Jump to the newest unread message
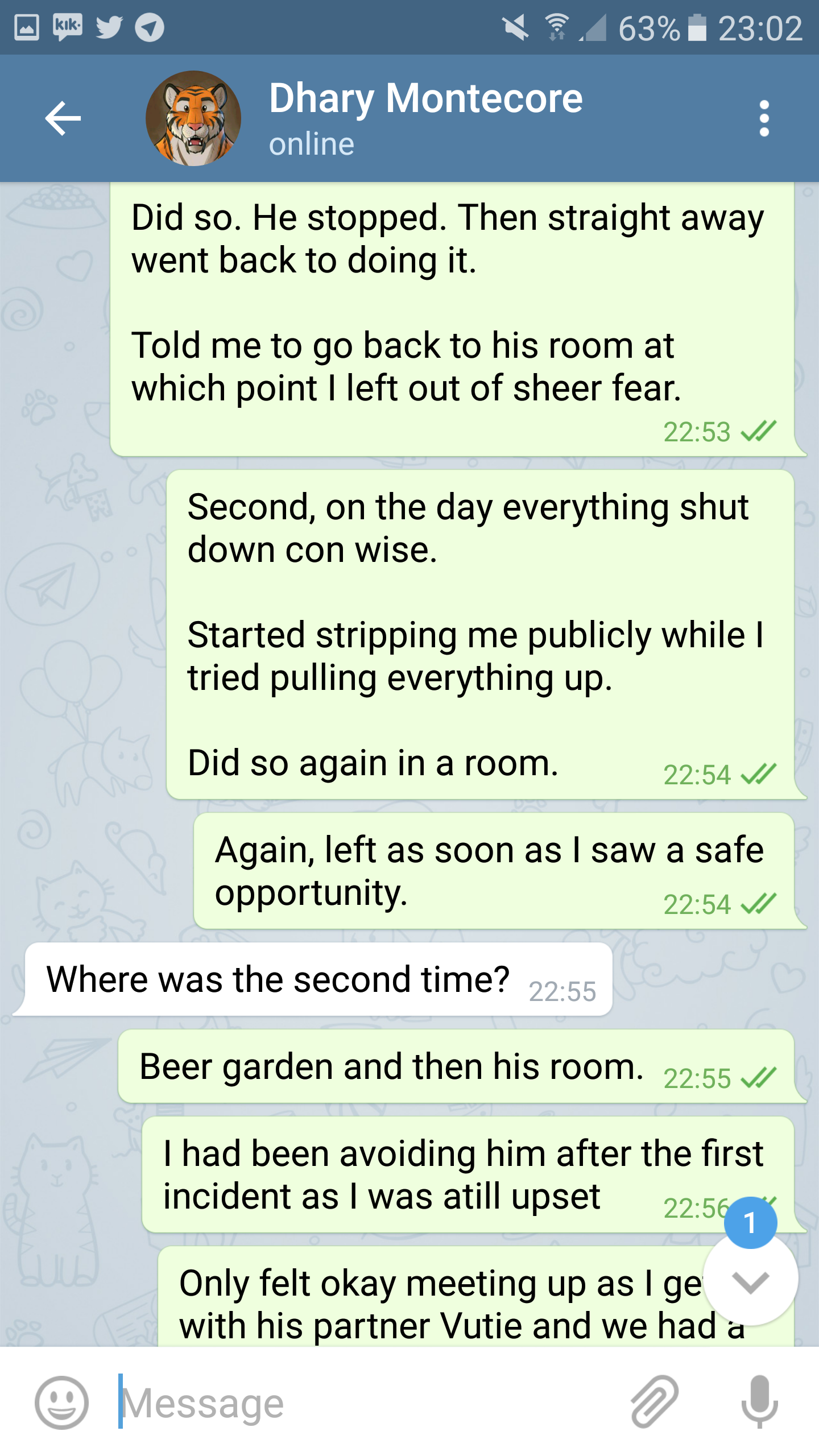Viewport: 819px width, 1456px height. [x=750, y=1281]
